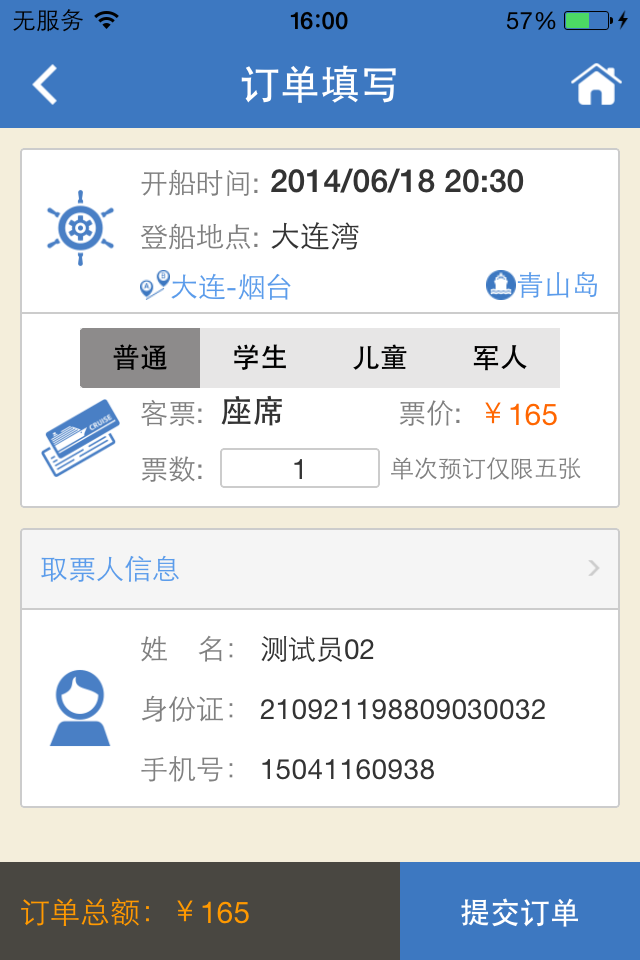Edit the 票数 ticket quantity field
This screenshot has height=960, width=640.
pyautogui.click(x=299, y=468)
